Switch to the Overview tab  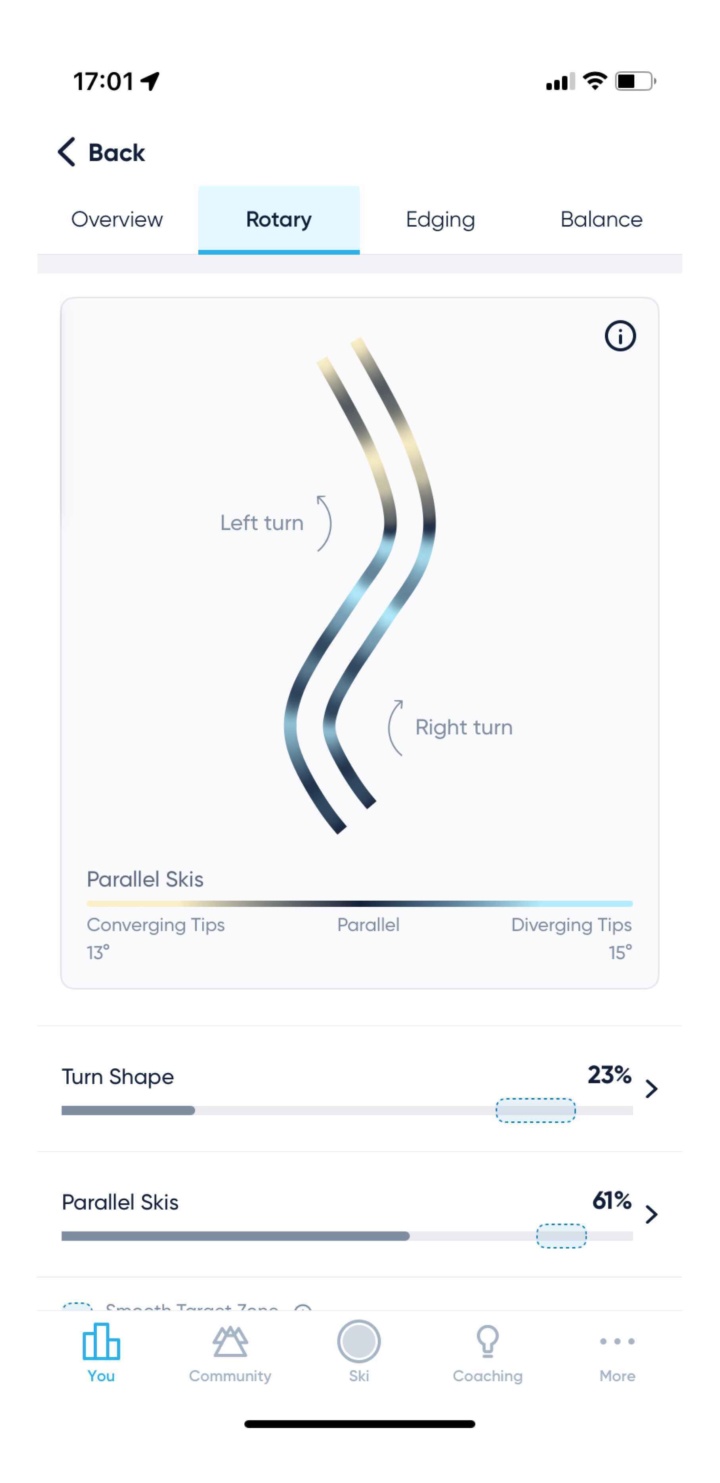(x=117, y=220)
